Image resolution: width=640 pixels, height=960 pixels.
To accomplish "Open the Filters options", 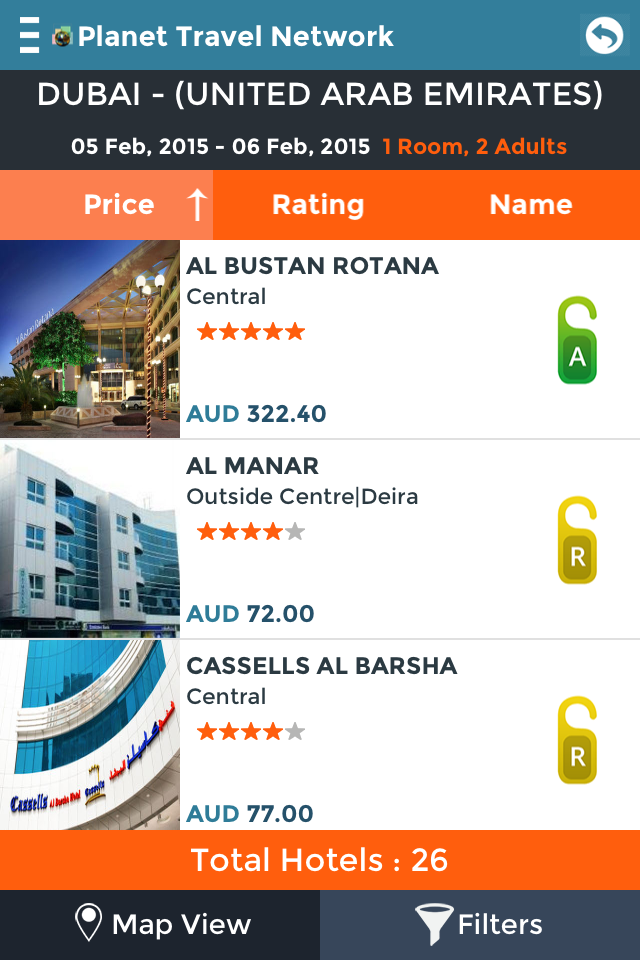I will pos(480,924).
